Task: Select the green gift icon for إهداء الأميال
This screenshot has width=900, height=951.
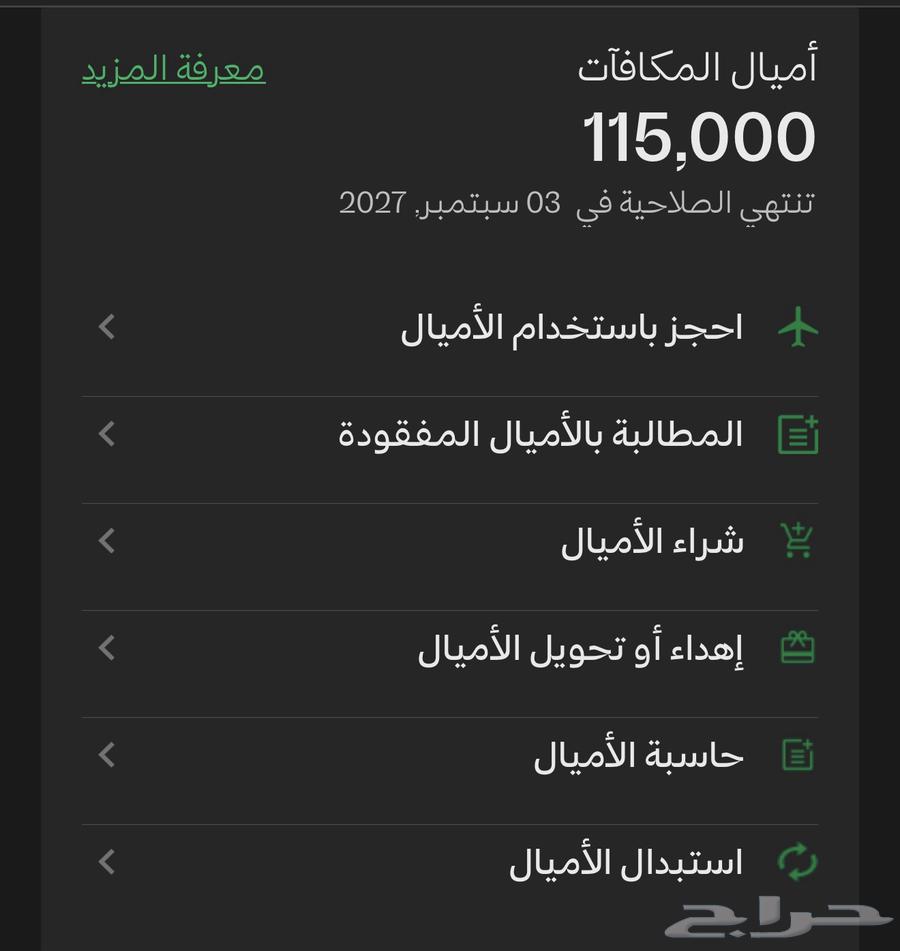Action: (797, 647)
